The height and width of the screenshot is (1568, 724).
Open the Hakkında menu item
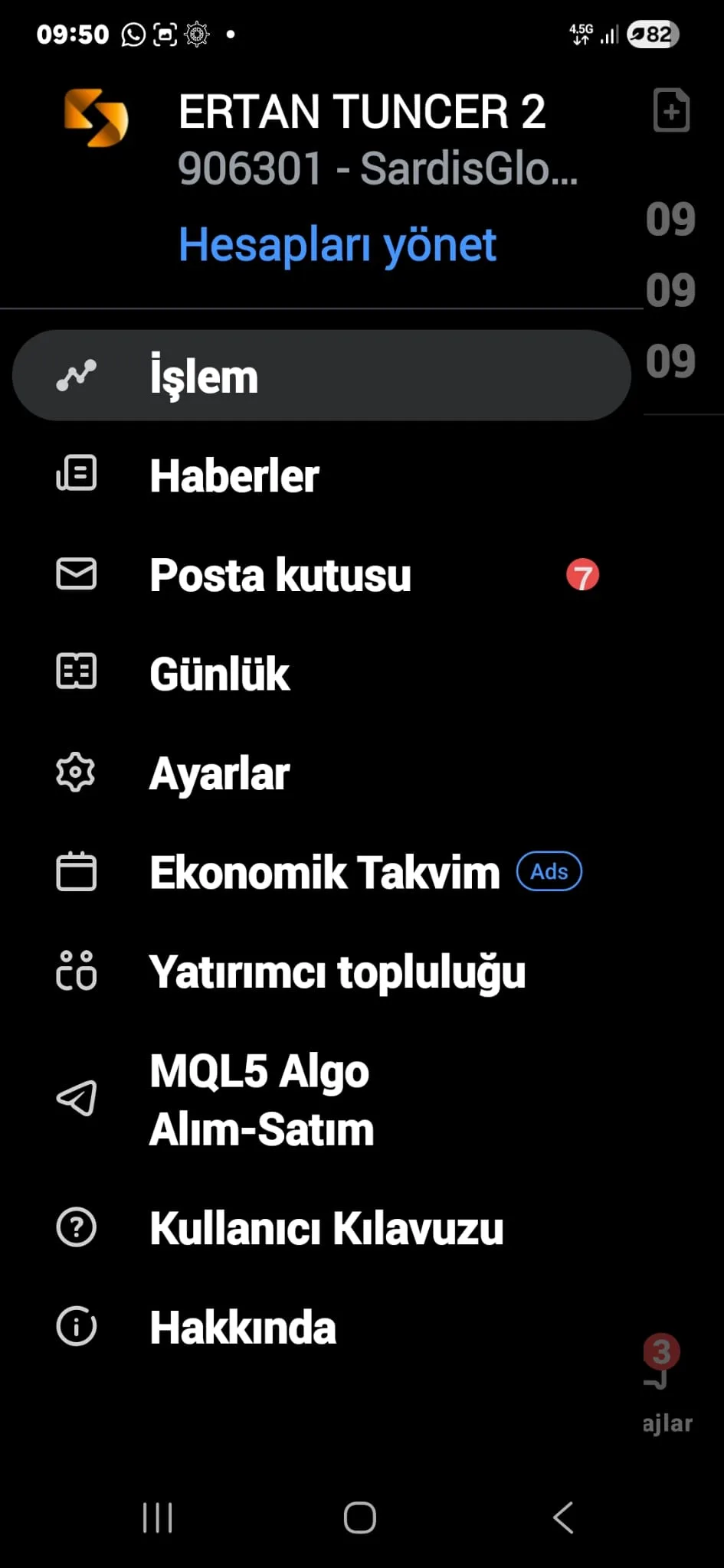point(242,1327)
